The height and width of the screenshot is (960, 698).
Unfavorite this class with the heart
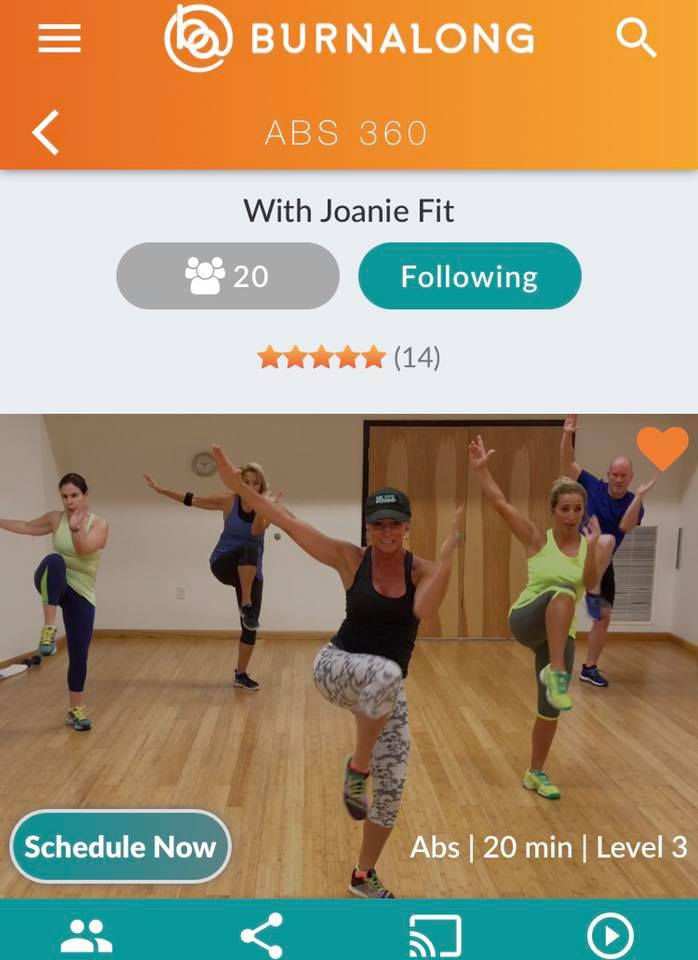click(x=662, y=448)
